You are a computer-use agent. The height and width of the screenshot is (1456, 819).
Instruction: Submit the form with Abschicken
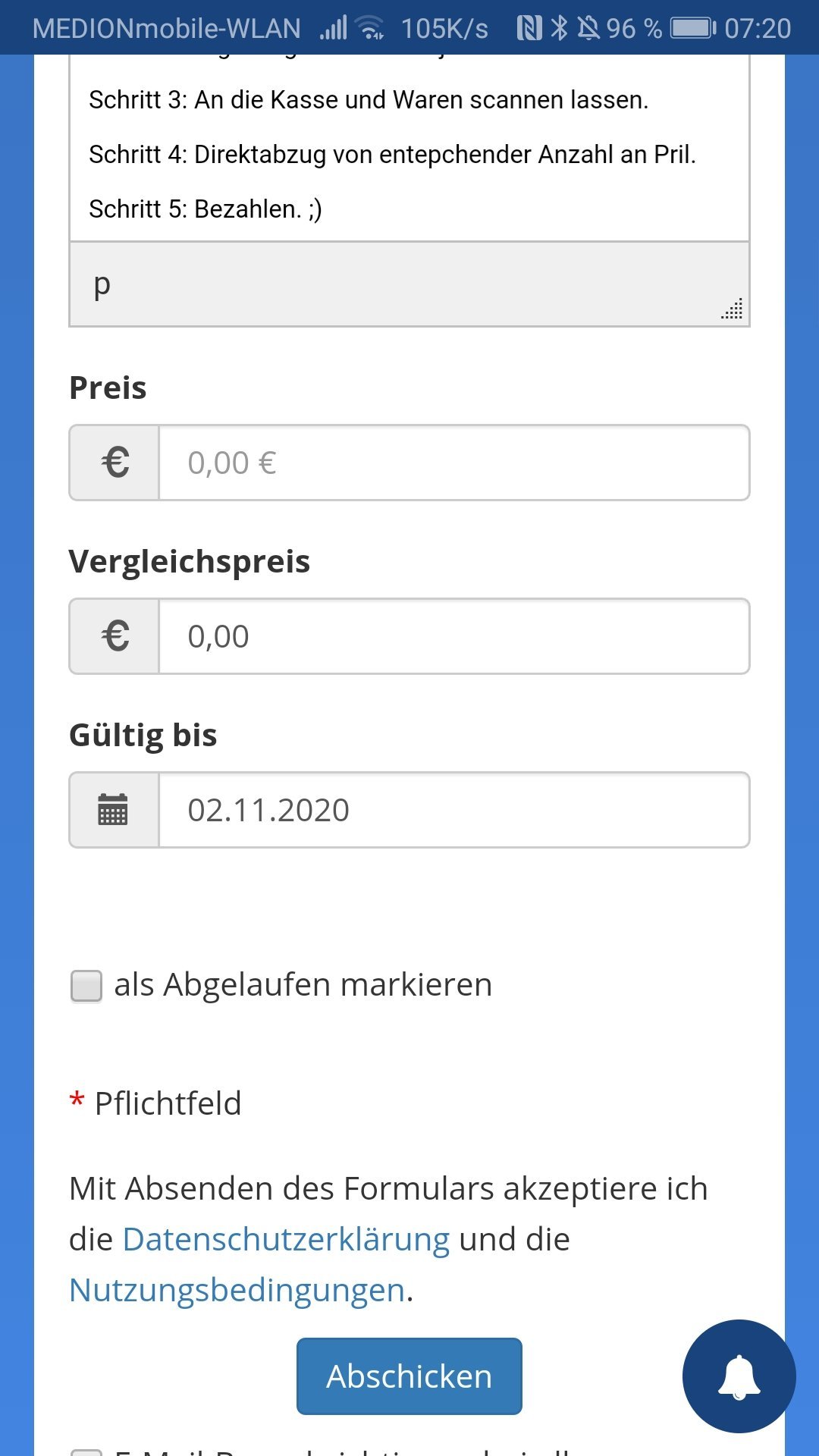point(409,1376)
